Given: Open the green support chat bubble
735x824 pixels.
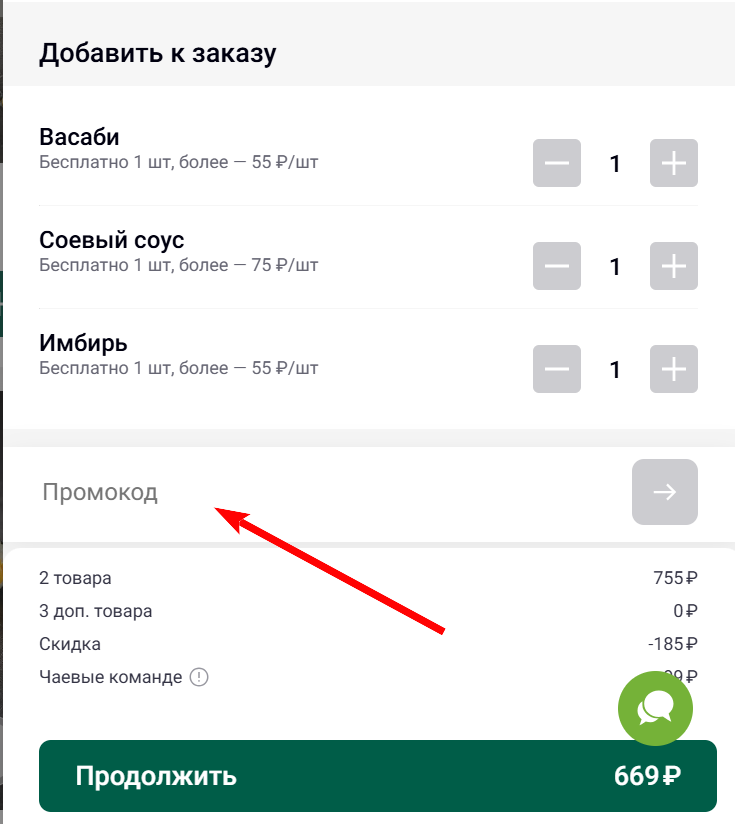Looking at the screenshot, I should click(x=655, y=707).
